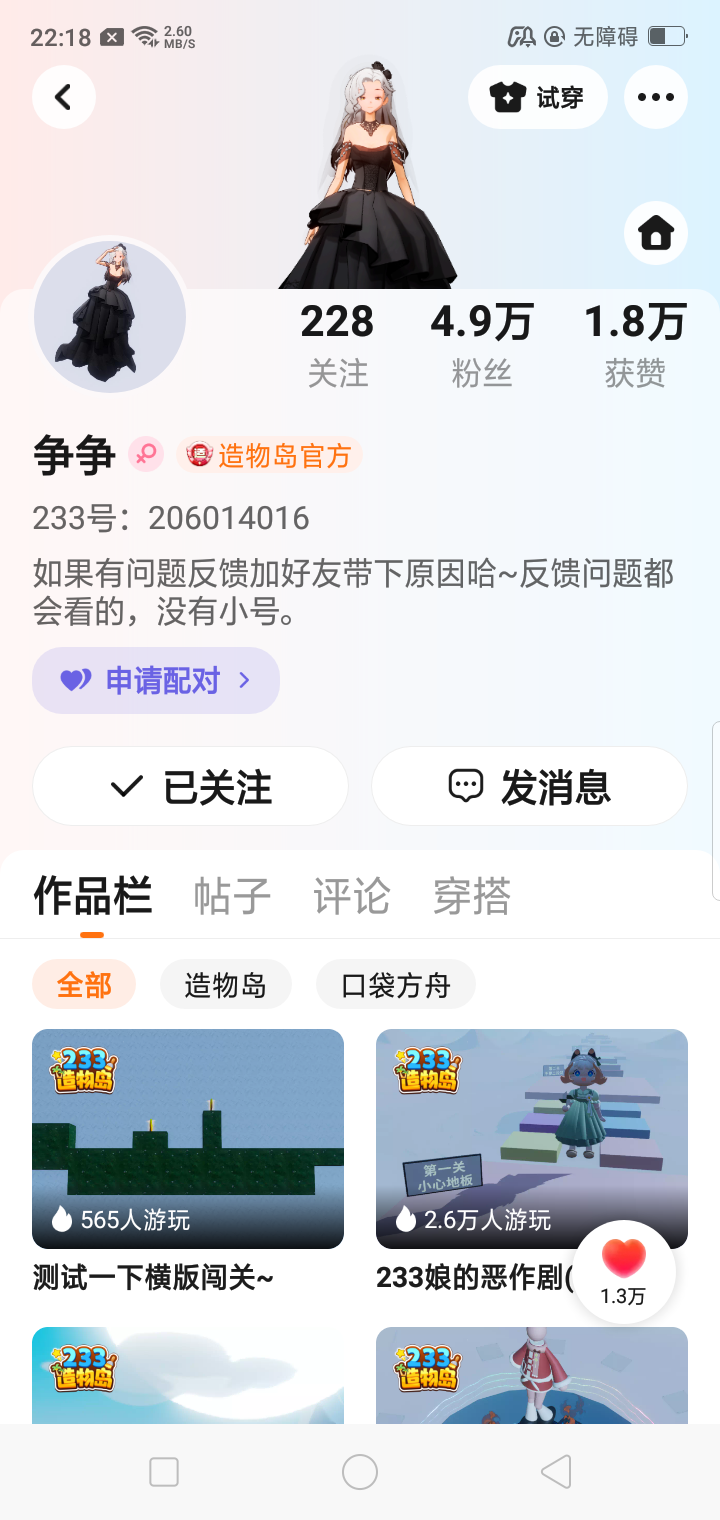Tap the system back navigation triangle

(x=556, y=1472)
